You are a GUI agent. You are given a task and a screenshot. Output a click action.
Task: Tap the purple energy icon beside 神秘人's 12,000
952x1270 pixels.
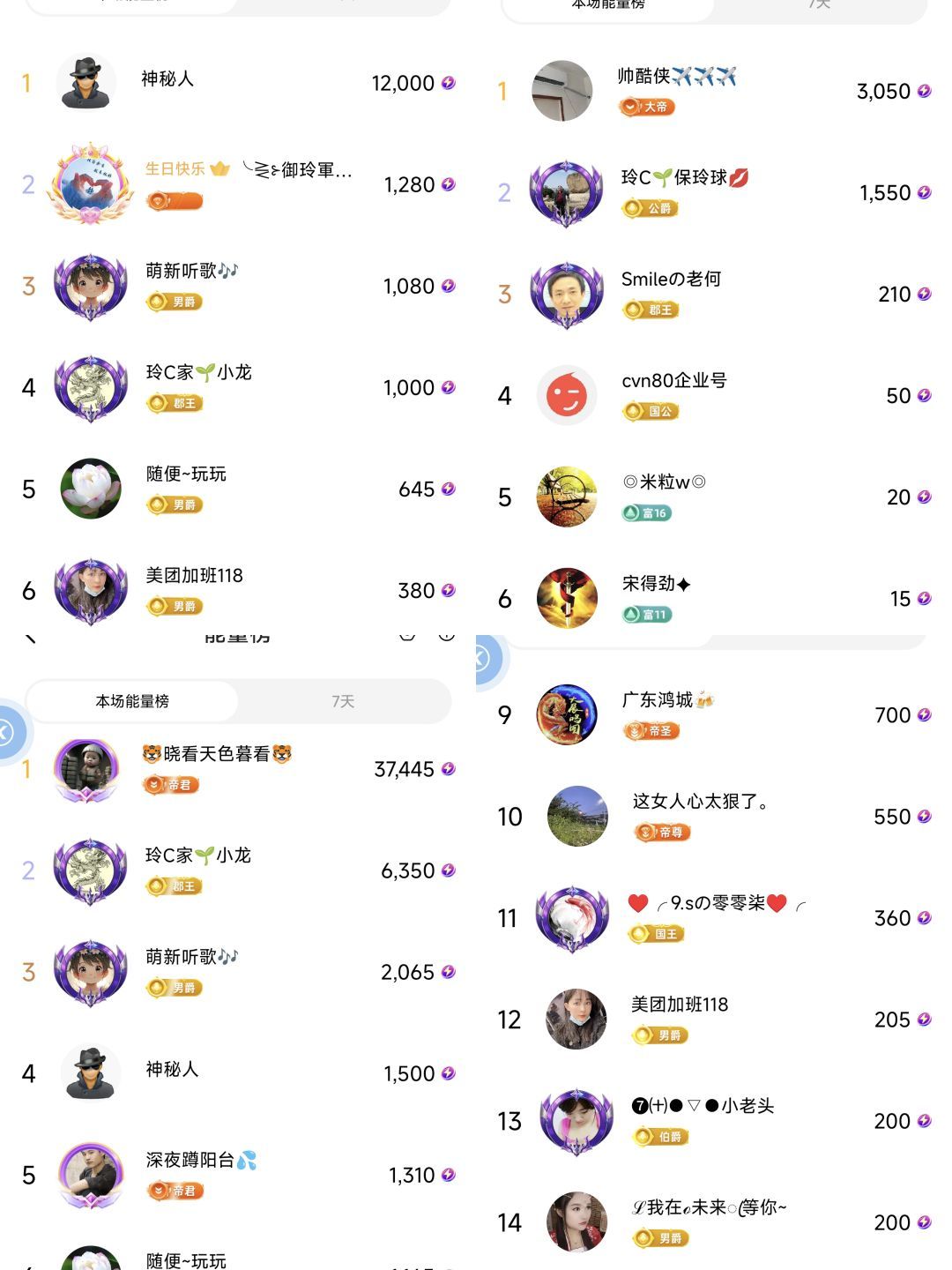[x=448, y=83]
